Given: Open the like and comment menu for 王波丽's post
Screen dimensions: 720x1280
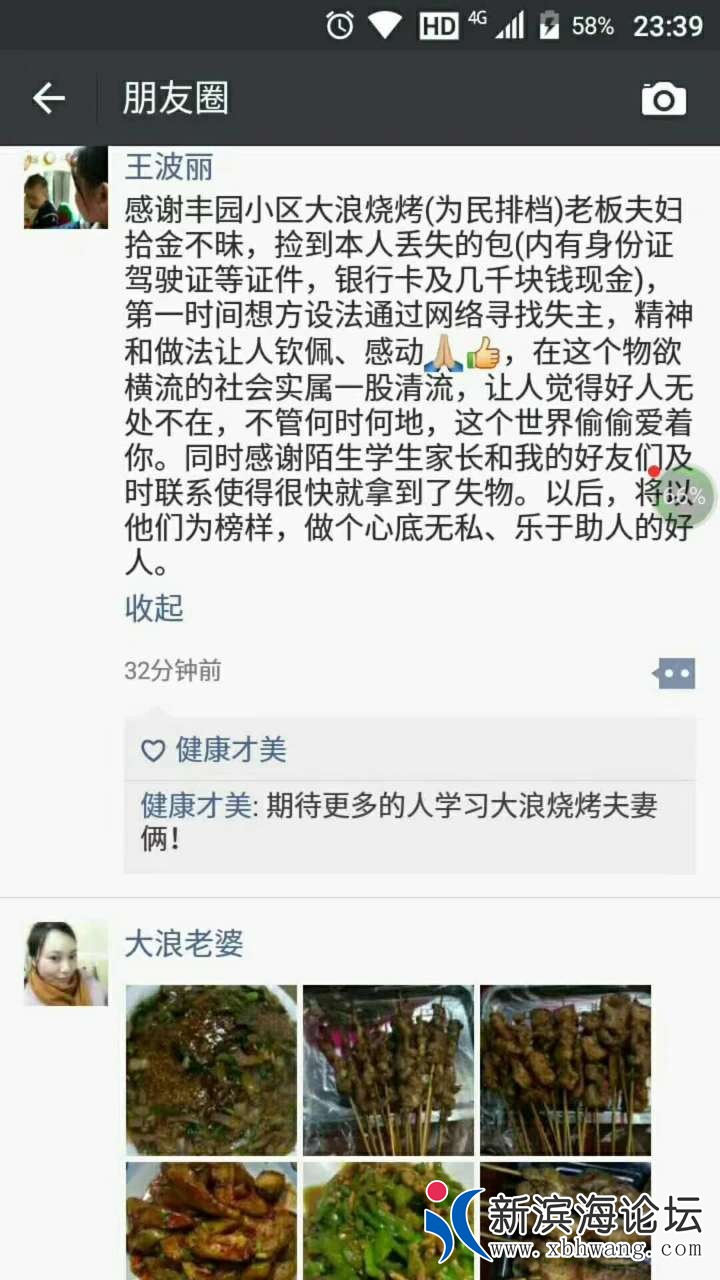Looking at the screenshot, I should pyautogui.click(x=674, y=673).
